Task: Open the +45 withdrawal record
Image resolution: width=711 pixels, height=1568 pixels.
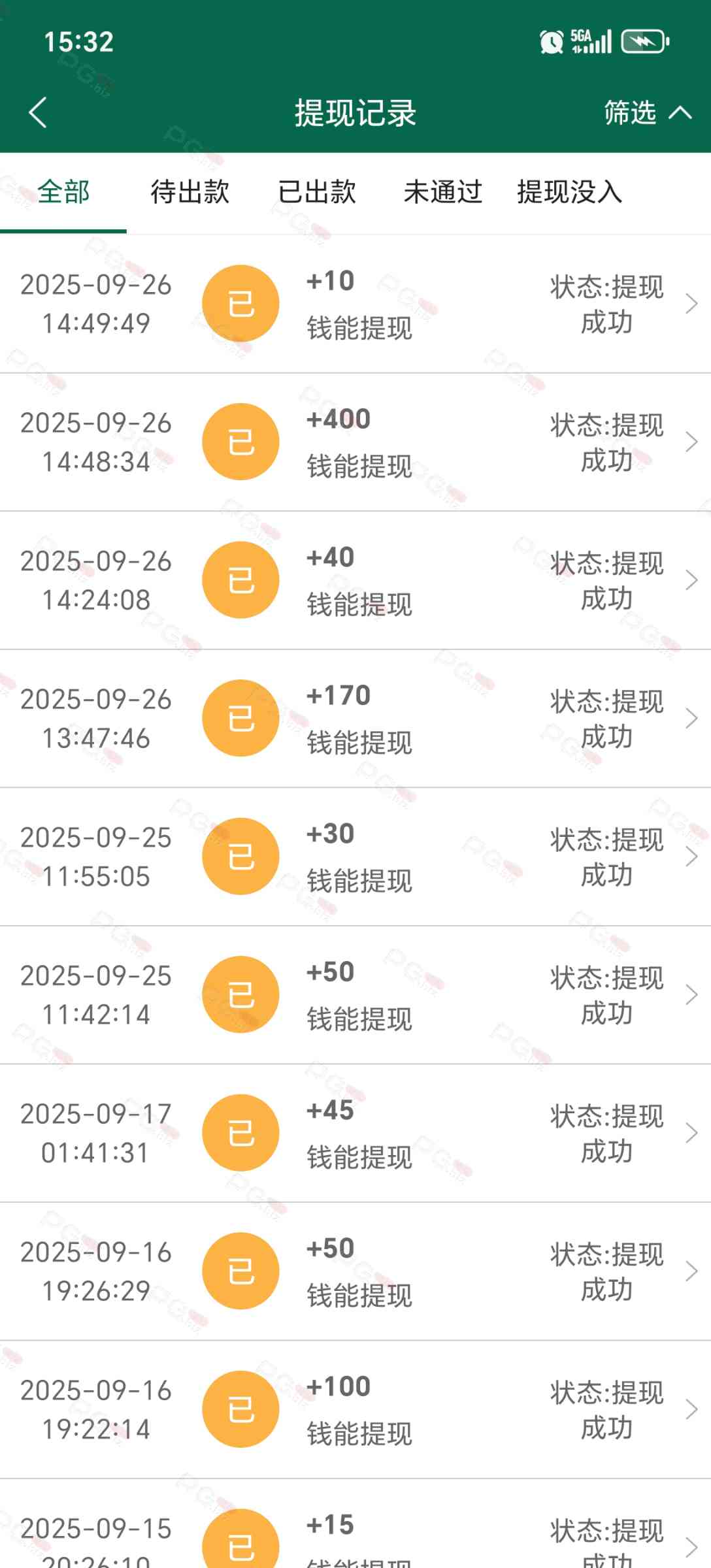Action: tap(355, 1134)
